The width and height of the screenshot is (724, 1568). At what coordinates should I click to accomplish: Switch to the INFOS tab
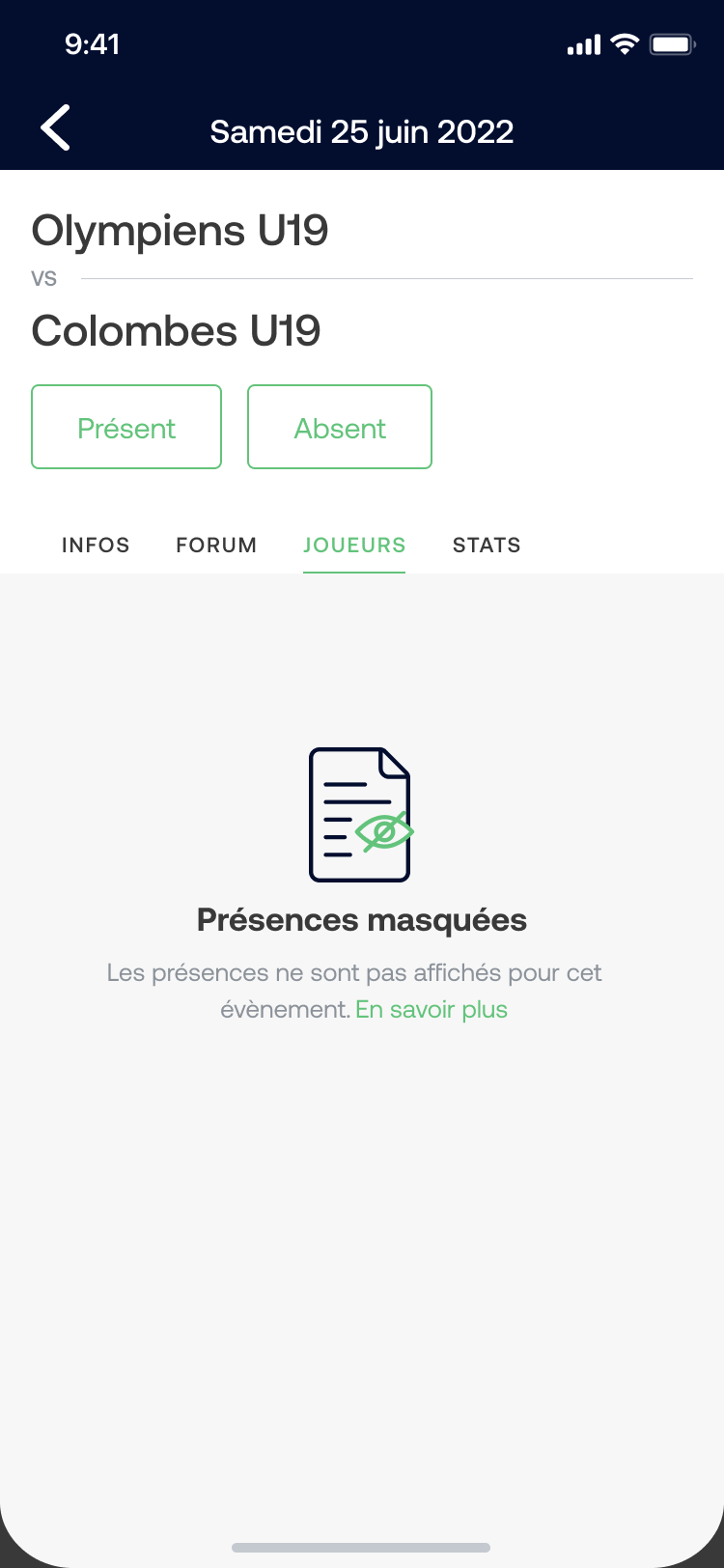[96, 546]
